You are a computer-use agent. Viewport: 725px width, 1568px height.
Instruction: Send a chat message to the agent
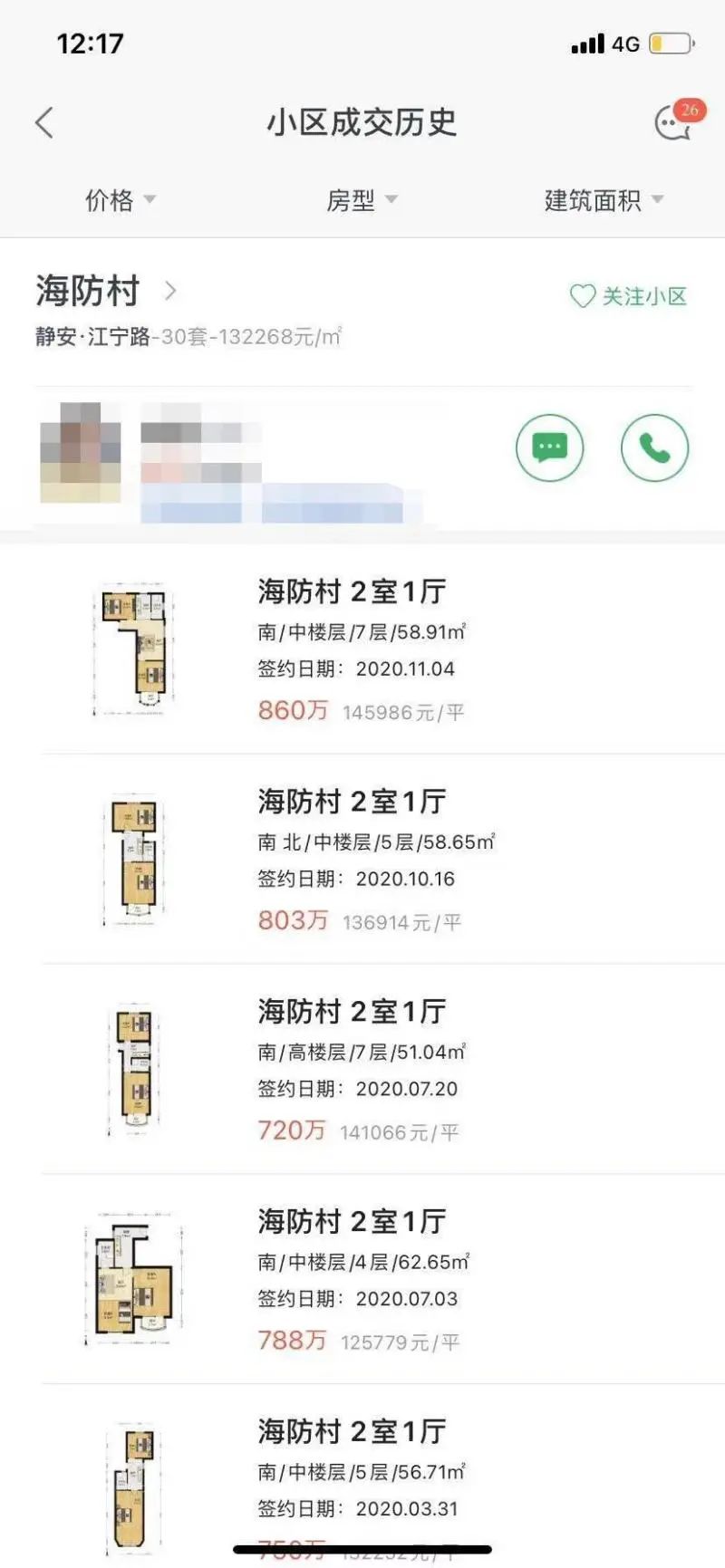point(549,447)
